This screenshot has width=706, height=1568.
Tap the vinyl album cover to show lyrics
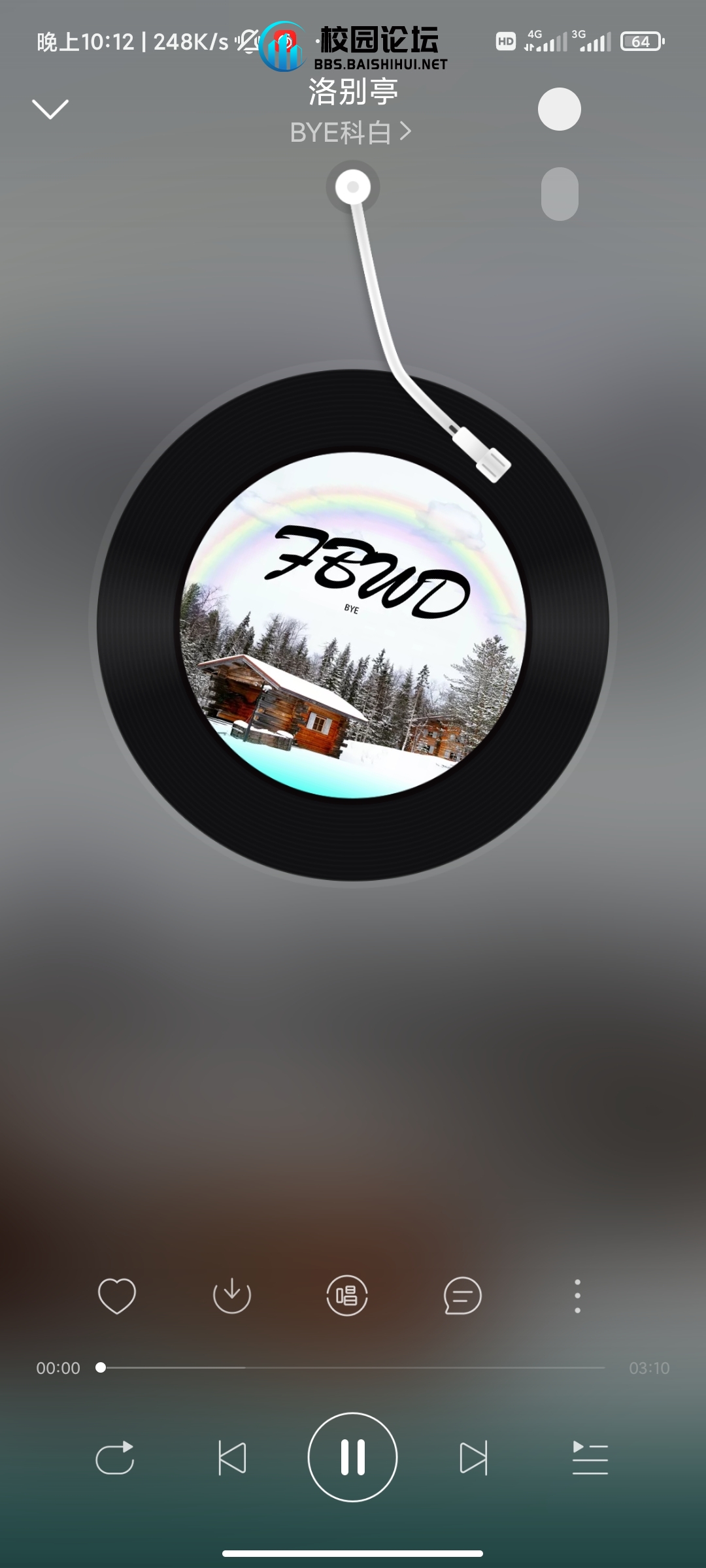coord(353,625)
